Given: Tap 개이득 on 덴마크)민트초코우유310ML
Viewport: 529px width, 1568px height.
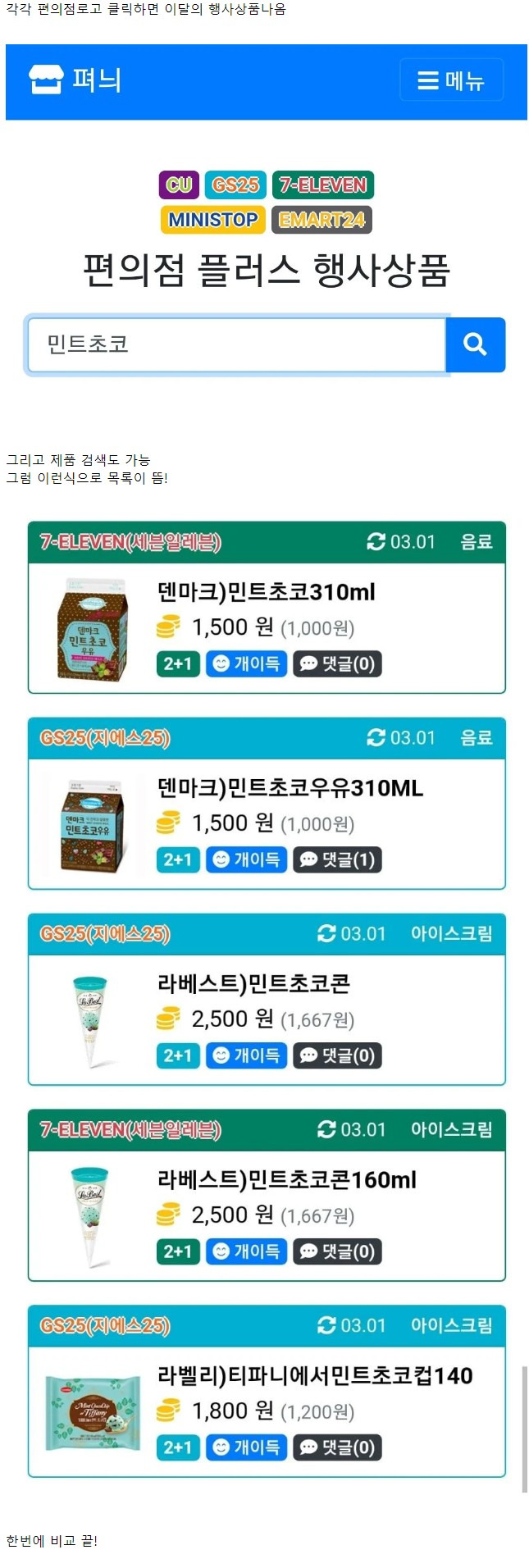Looking at the screenshot, I should point(246,859).
